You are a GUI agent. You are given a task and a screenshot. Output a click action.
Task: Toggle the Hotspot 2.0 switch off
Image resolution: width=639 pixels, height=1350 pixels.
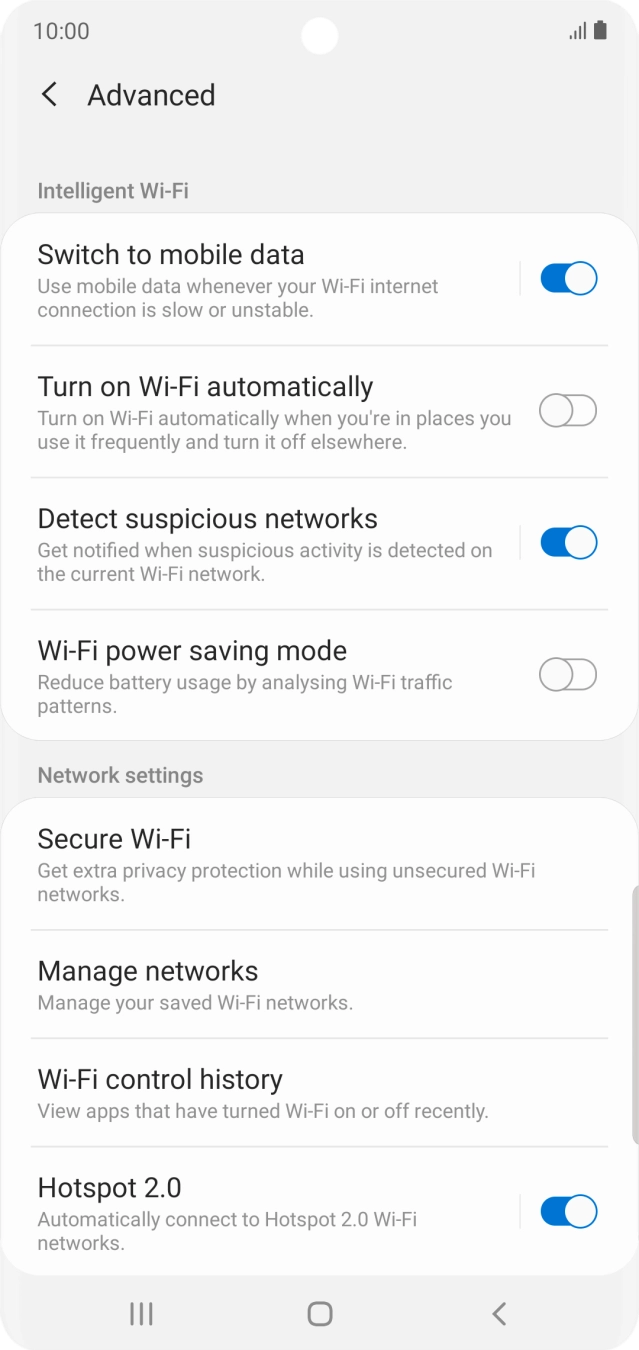(x=568, y=1212)
